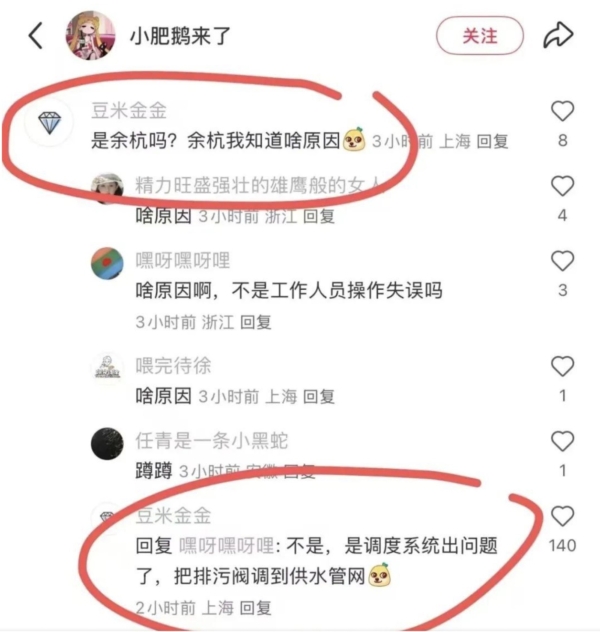Reply to 喂完待徐's comment
The height and width of the screenshot is (632, 600).
point(319,396)
